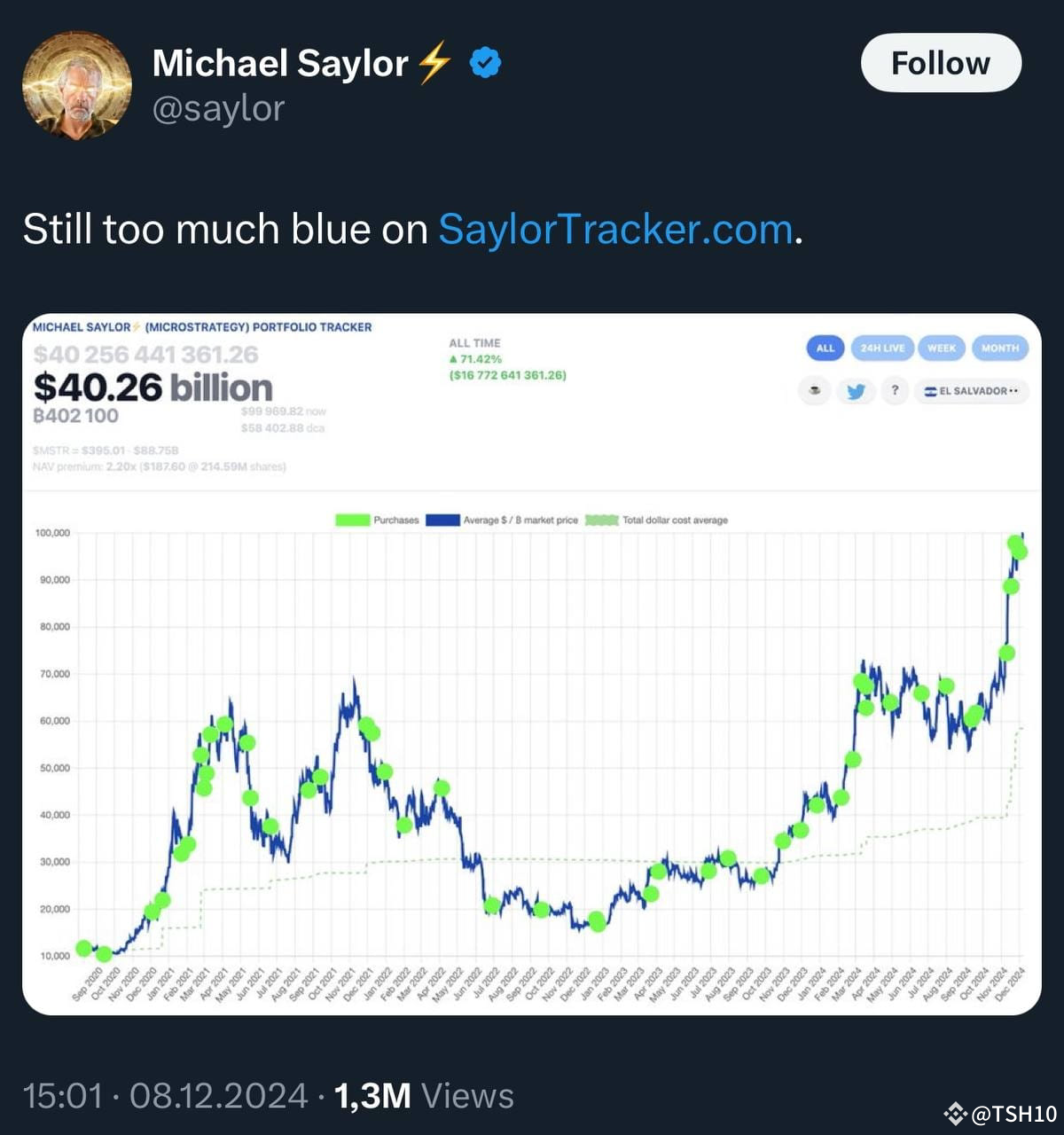Switch the chart to 24H LIVE view
Screen dimensions: 1064x1135
(882, 348)
